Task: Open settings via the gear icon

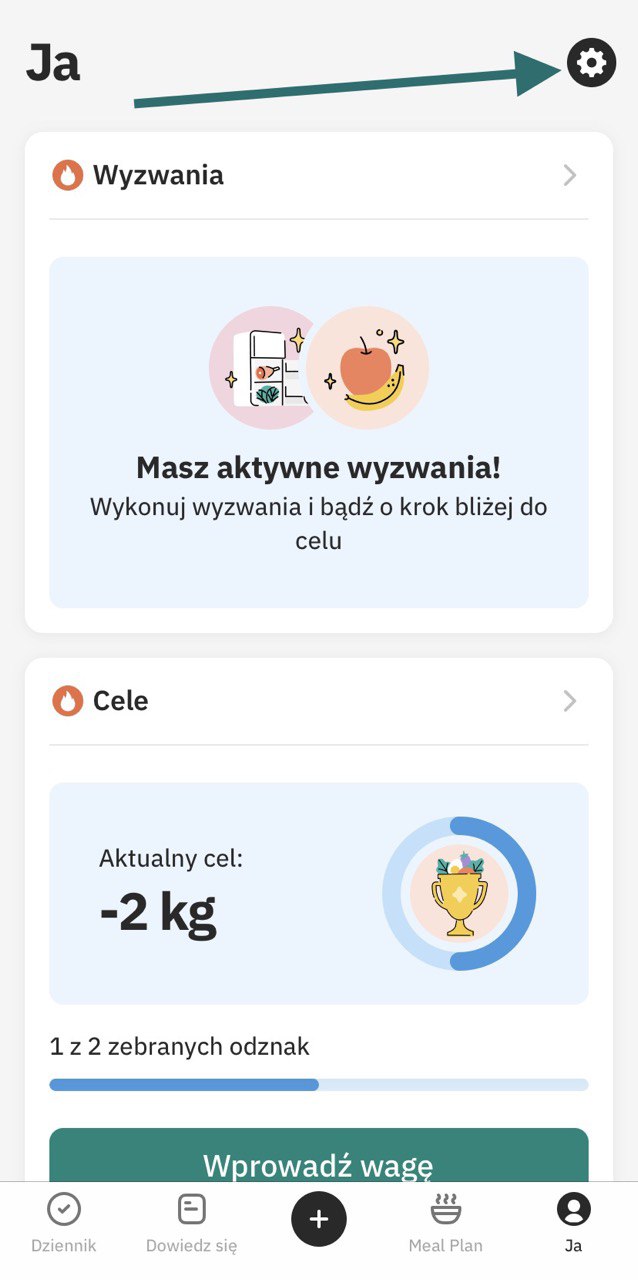Action: tap(591, 63)
